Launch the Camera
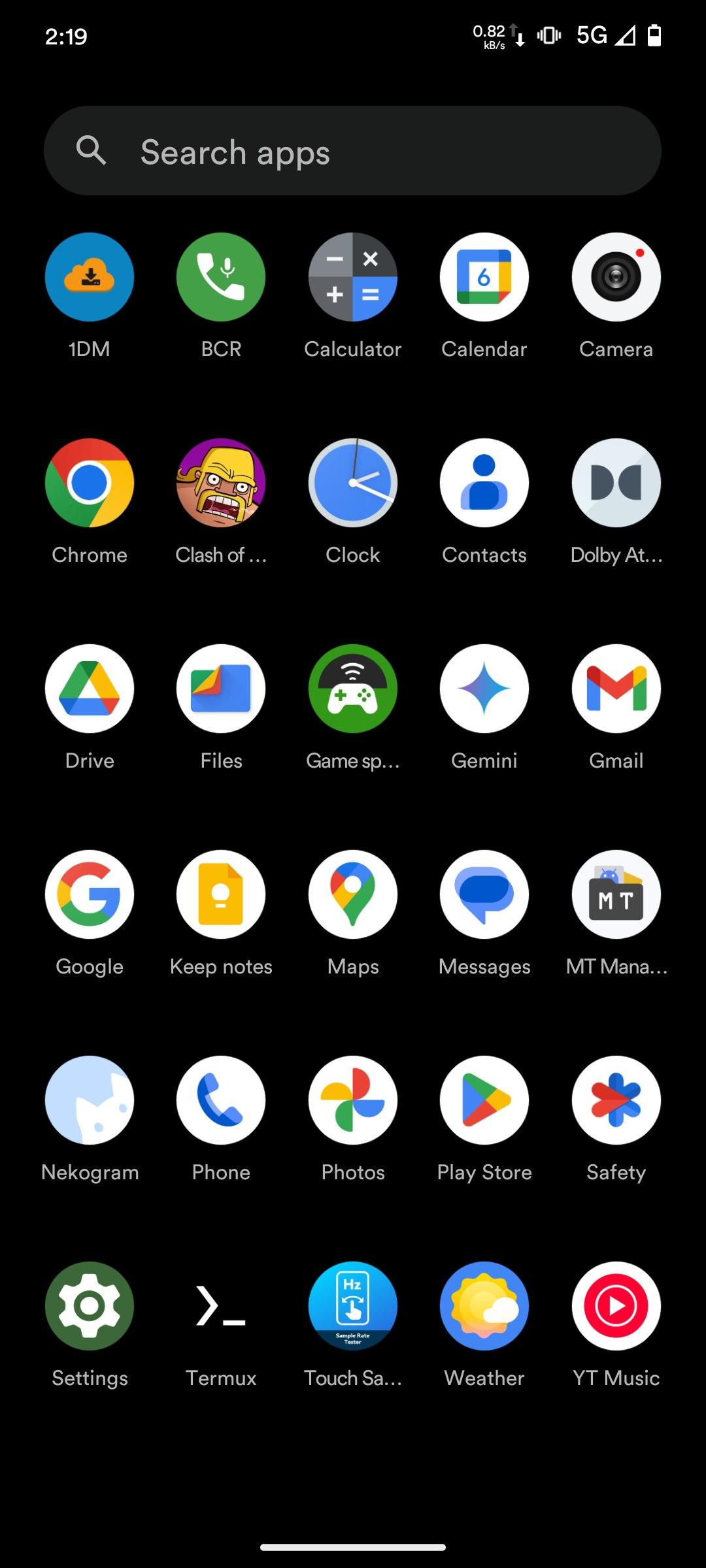The width and height of the screenshot is (706, 1568). [x=616, y=277]
